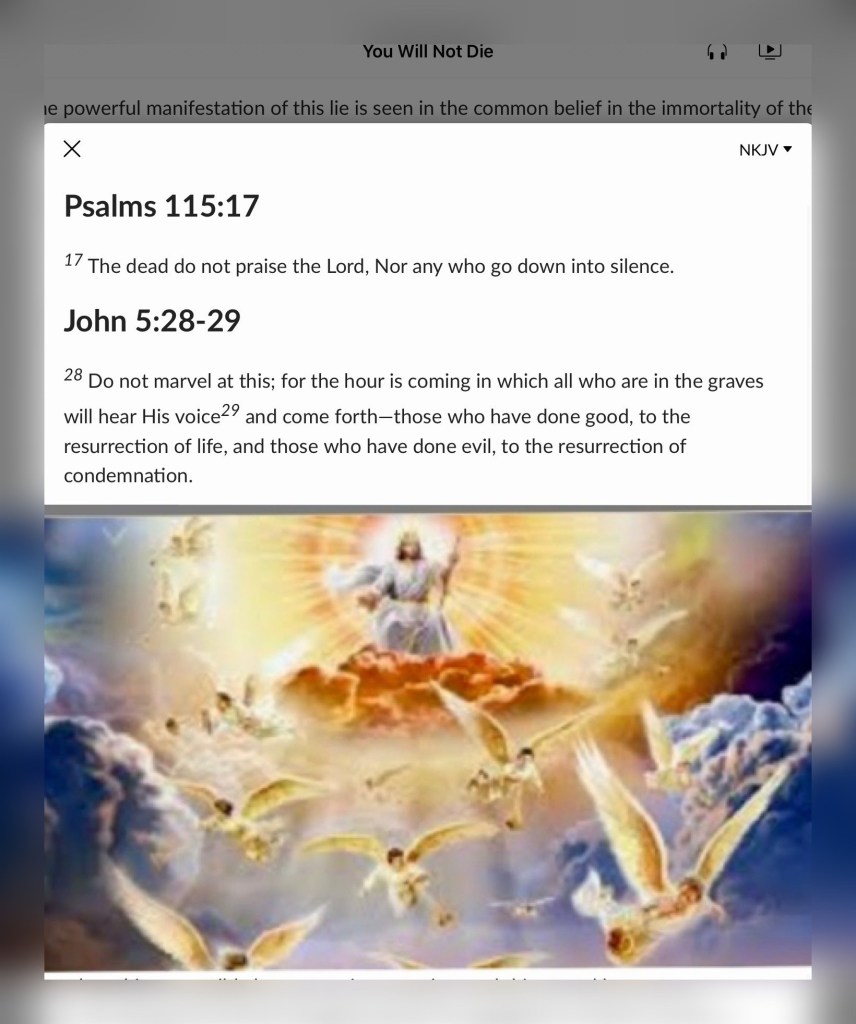
Task: Close the Bible verses popup
Action: tap(72, 149)
